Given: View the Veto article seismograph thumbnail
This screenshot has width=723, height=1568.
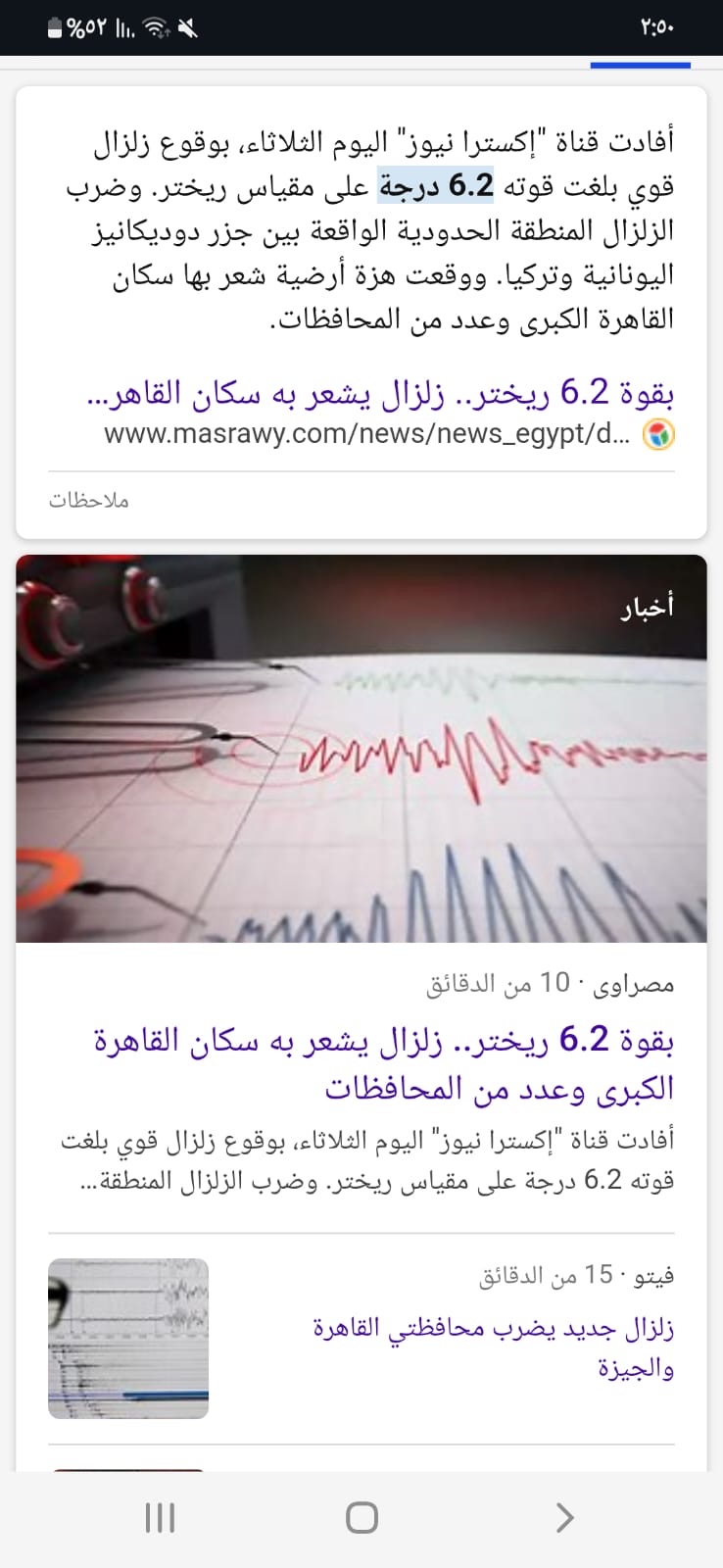Looking at the screenshot, I should pyautogui.click(x=128, y=1339).
